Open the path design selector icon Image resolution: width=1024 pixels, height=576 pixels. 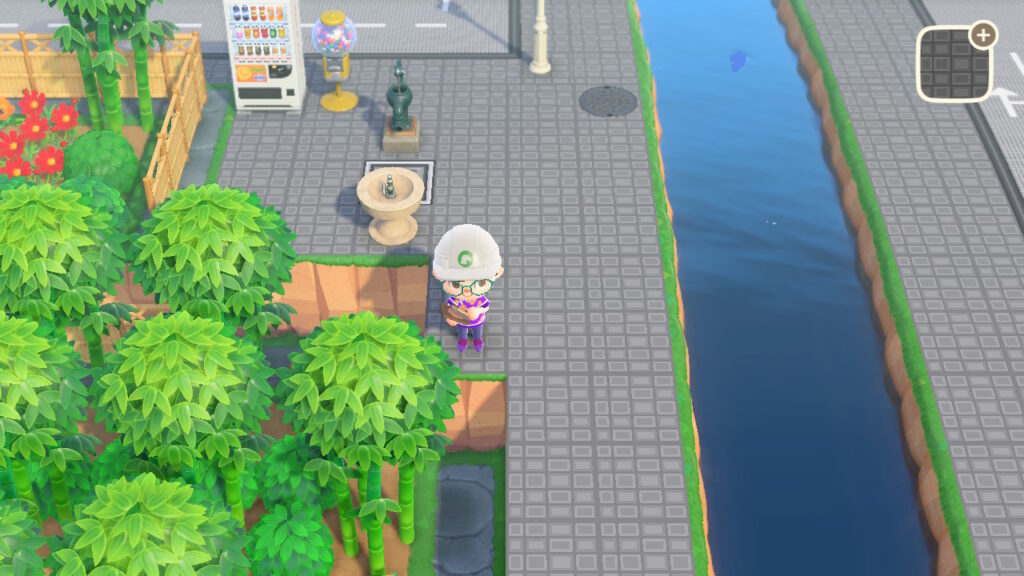[x=955, y=64]
